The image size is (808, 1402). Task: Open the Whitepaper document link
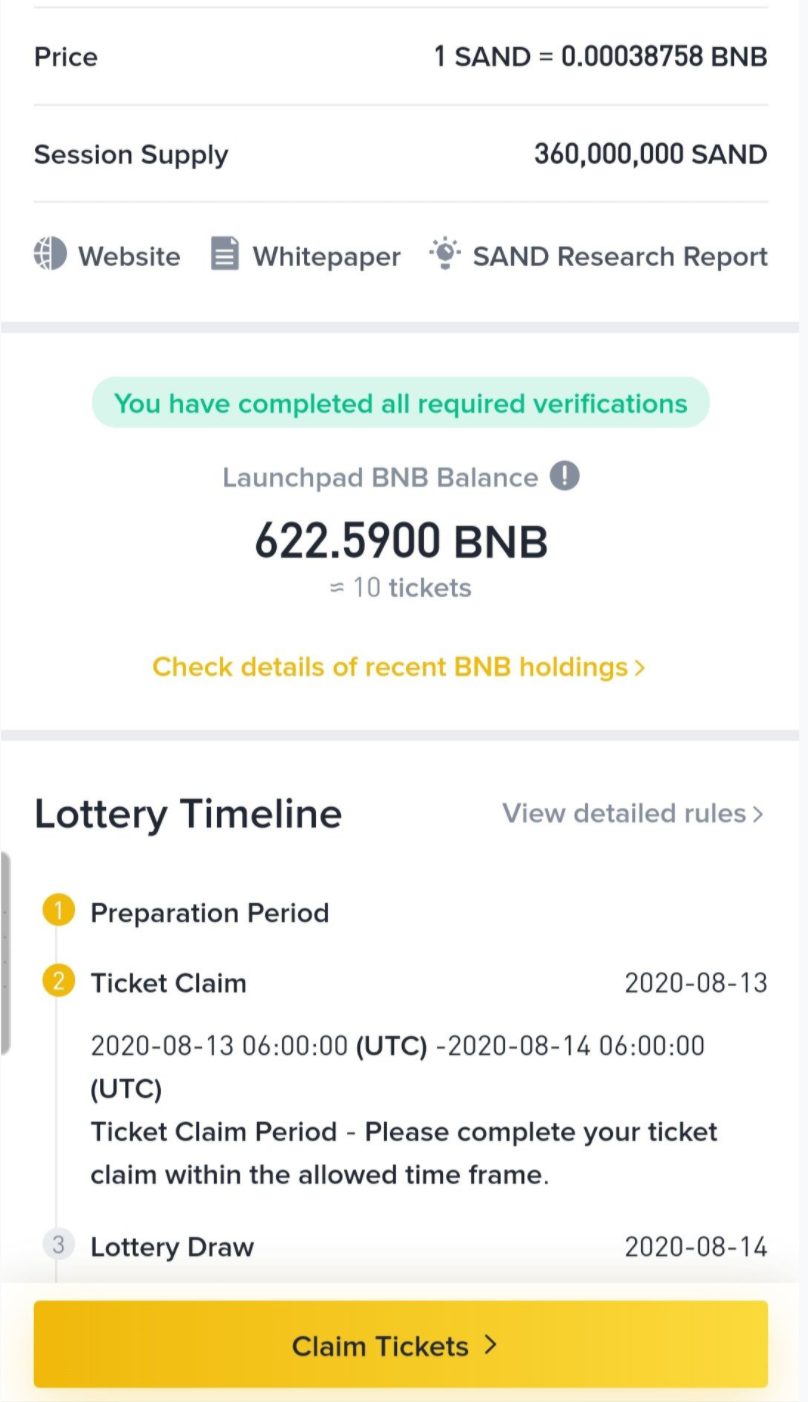click(x=306, y=256)
